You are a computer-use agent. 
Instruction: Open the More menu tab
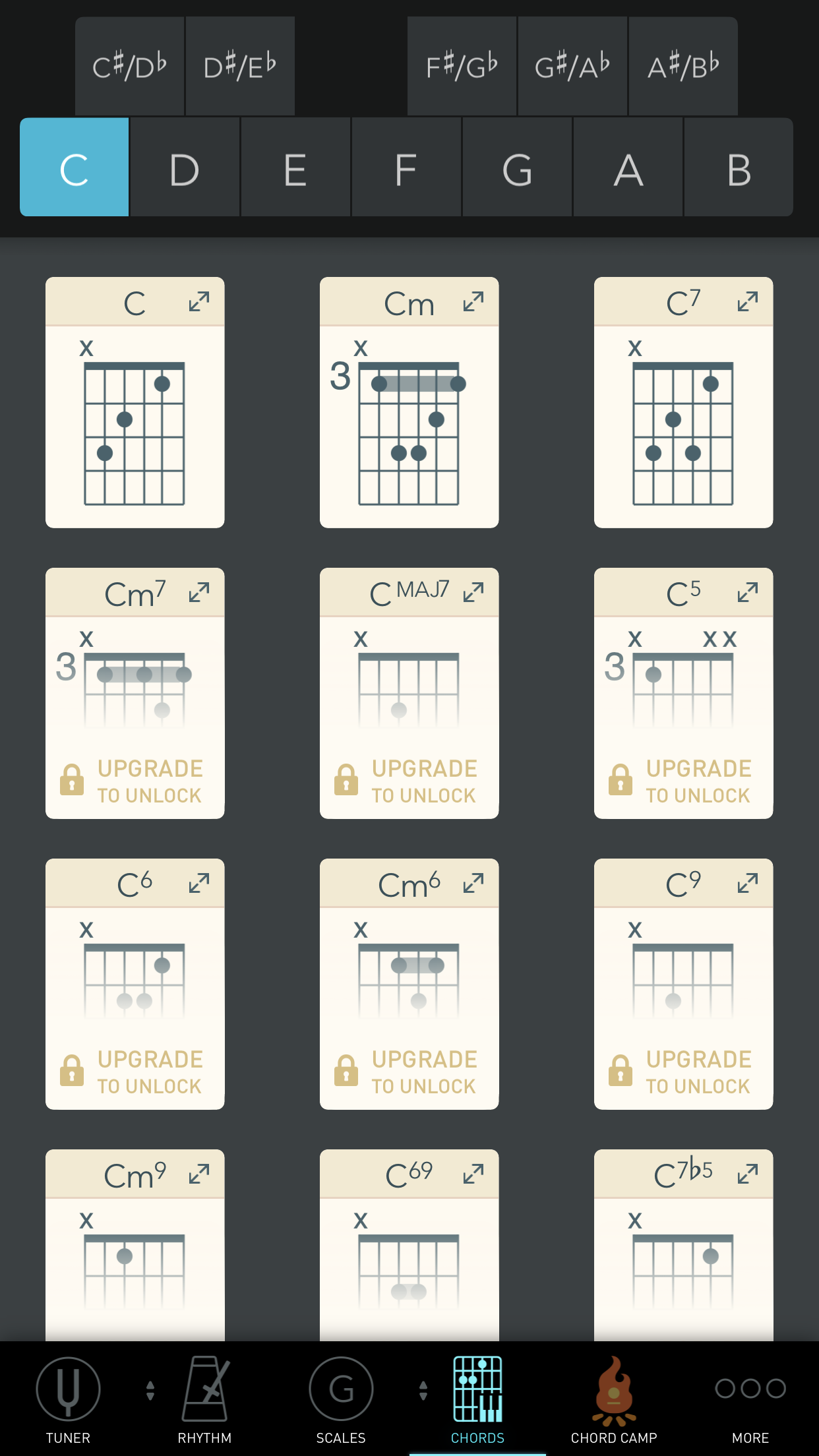(750, 1398)
